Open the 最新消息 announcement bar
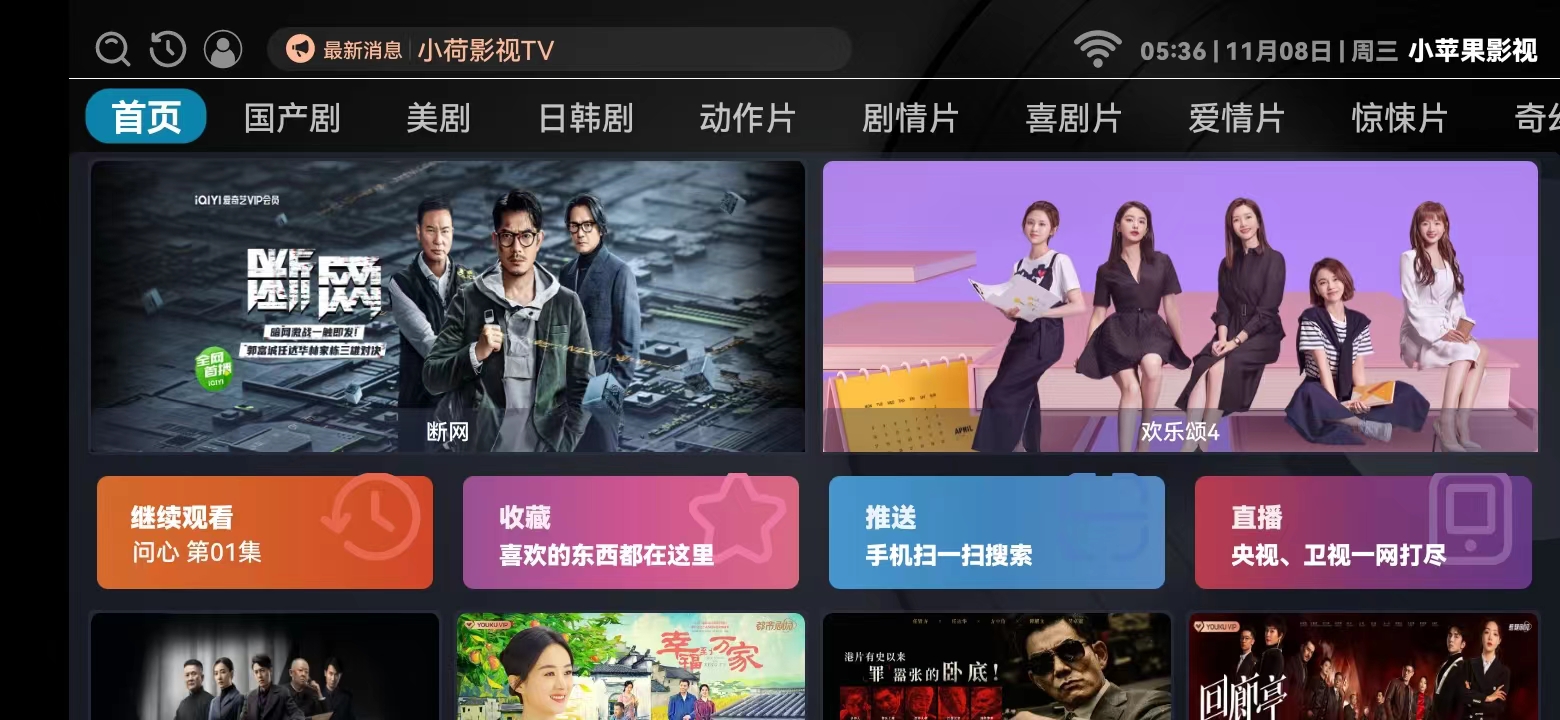Viewport: 1560px width, 720px height. click(x=558, y=49)
